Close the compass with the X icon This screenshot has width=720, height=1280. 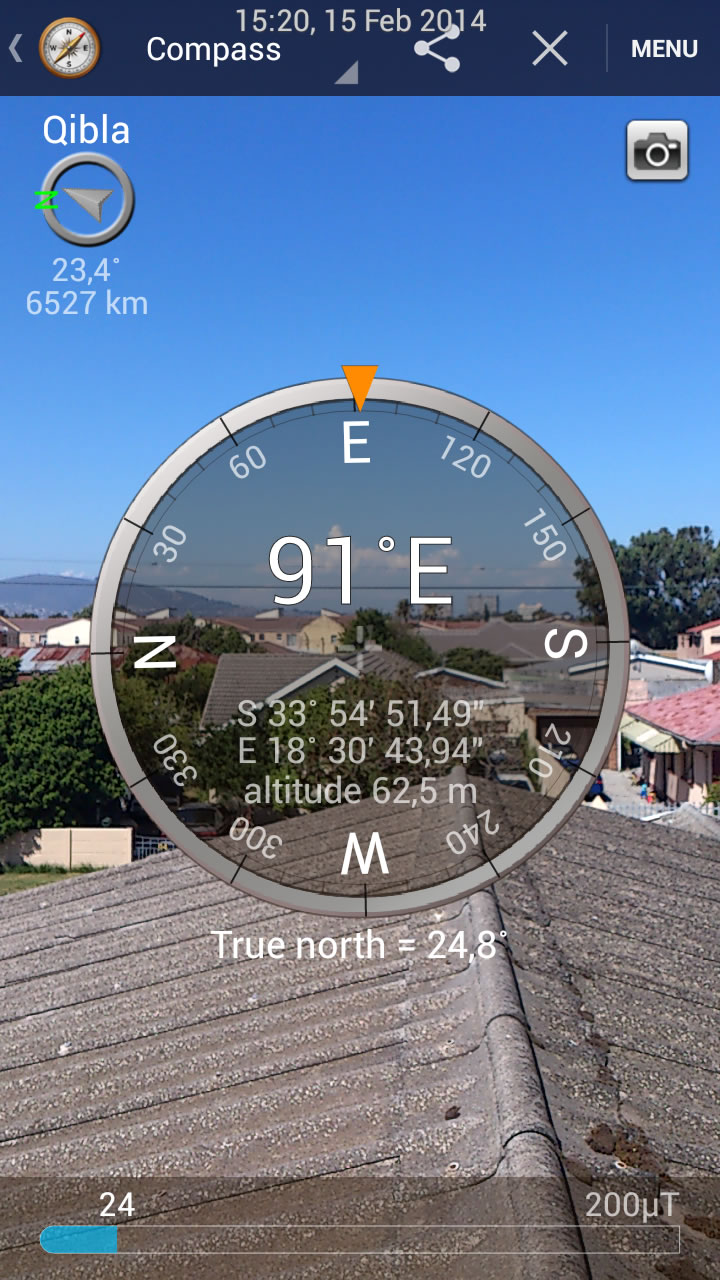click(550, 48)
